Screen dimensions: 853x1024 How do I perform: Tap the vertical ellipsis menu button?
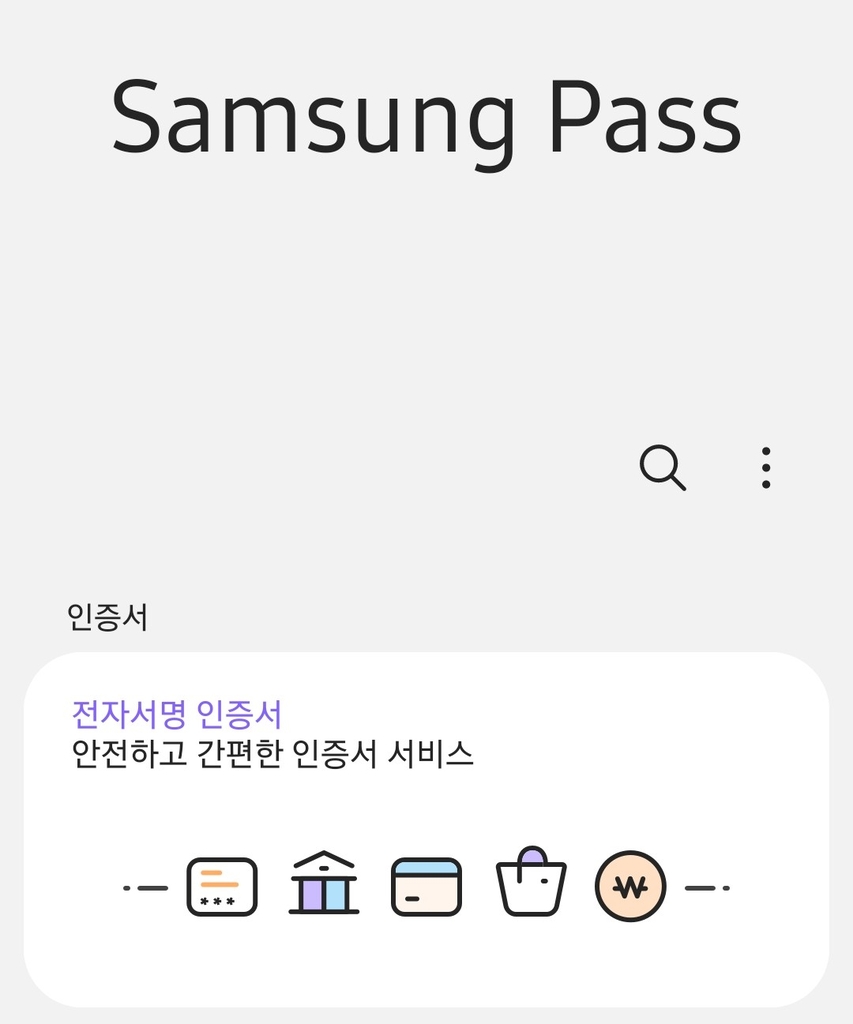pyautogui.click(x=764, y=467)
